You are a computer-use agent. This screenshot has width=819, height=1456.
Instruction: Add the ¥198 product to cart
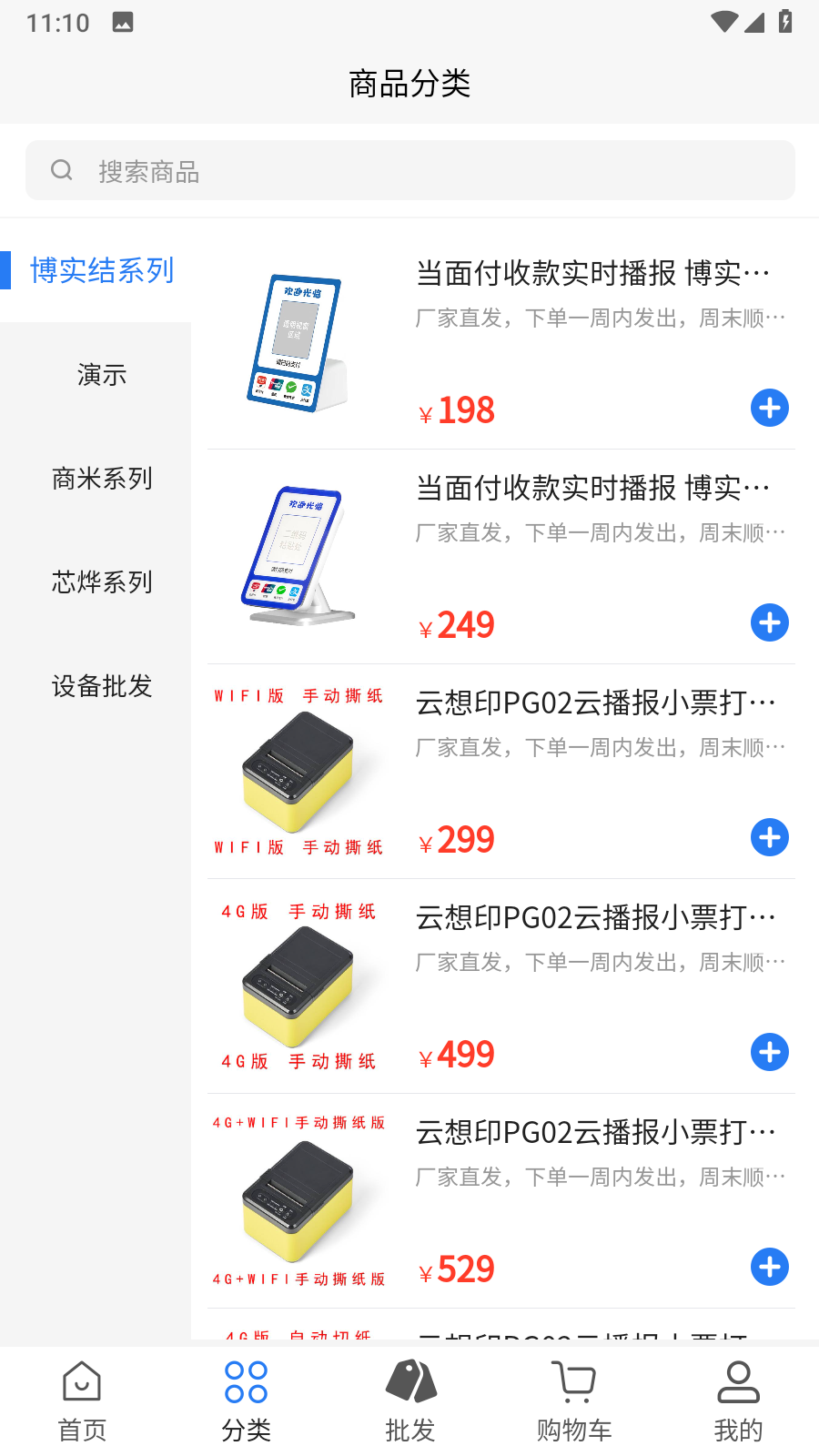(769, 408)
